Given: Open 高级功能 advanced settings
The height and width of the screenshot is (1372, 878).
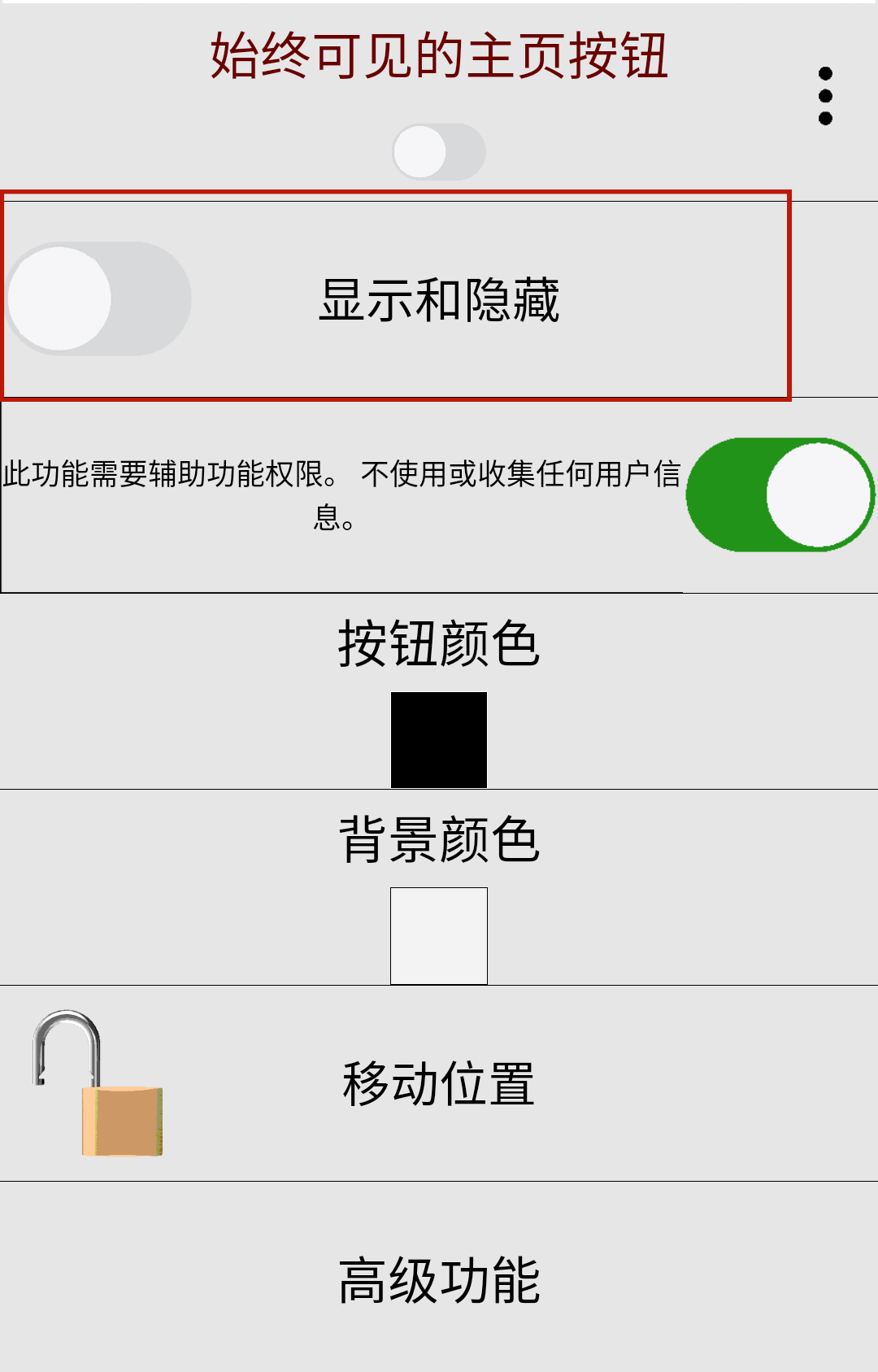Looking at the screenshot, I should (439, 1280).
